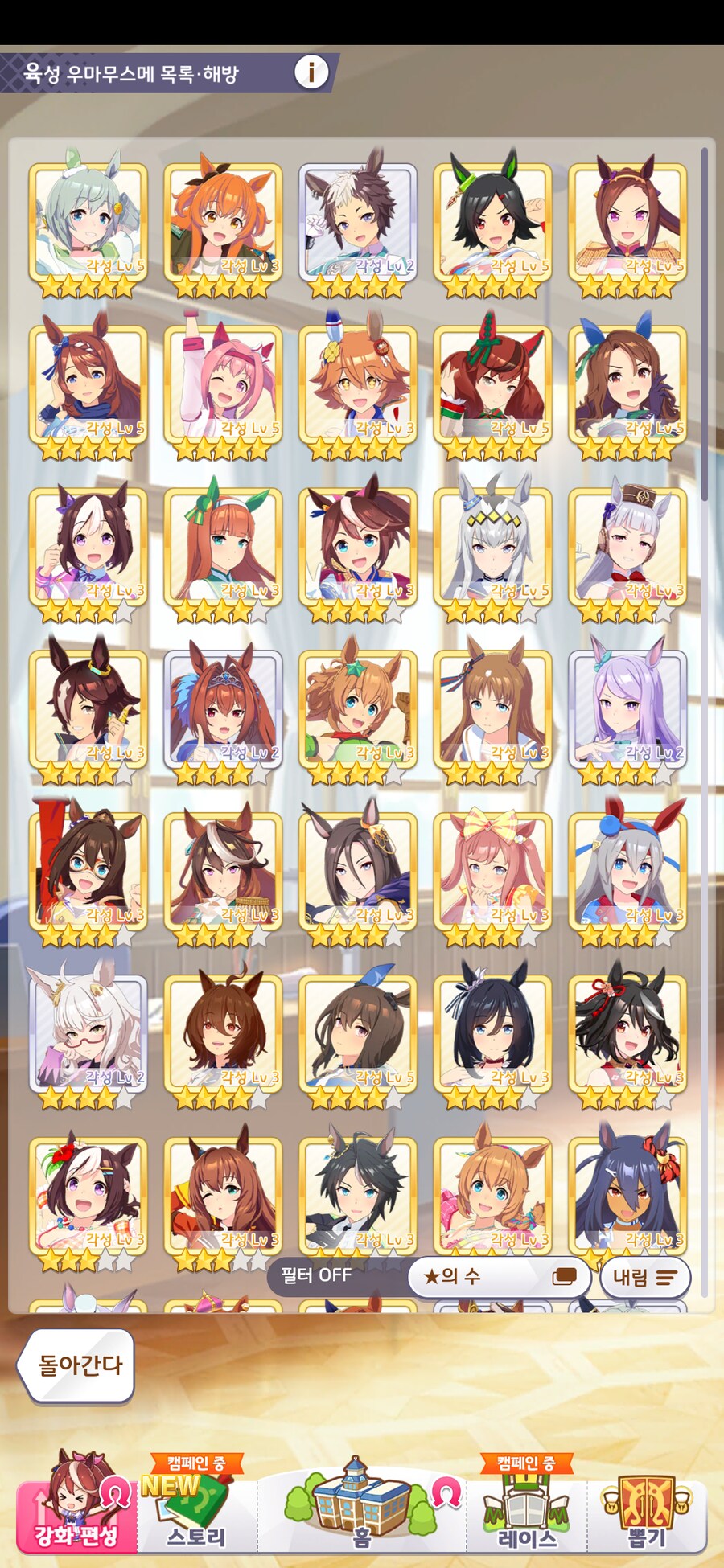Open the pink-haired girl with raised arm
This screenshot has height=1568, width=724.
223,385
